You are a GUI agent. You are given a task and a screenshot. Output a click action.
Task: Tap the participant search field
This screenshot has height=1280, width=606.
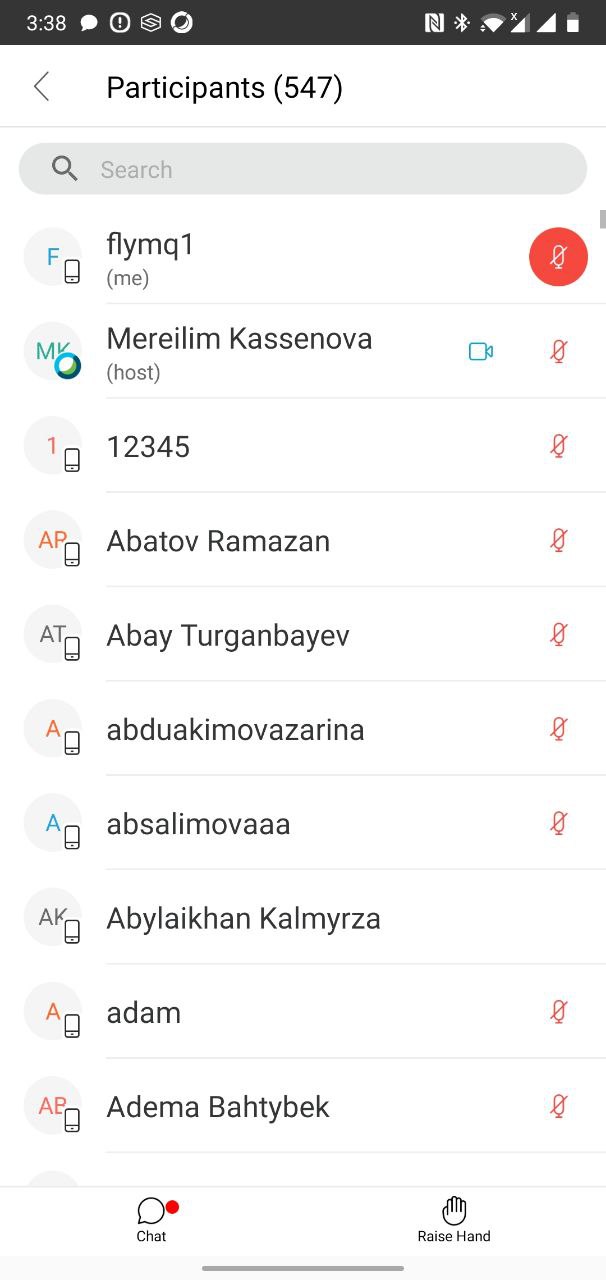tap(303, 169)
